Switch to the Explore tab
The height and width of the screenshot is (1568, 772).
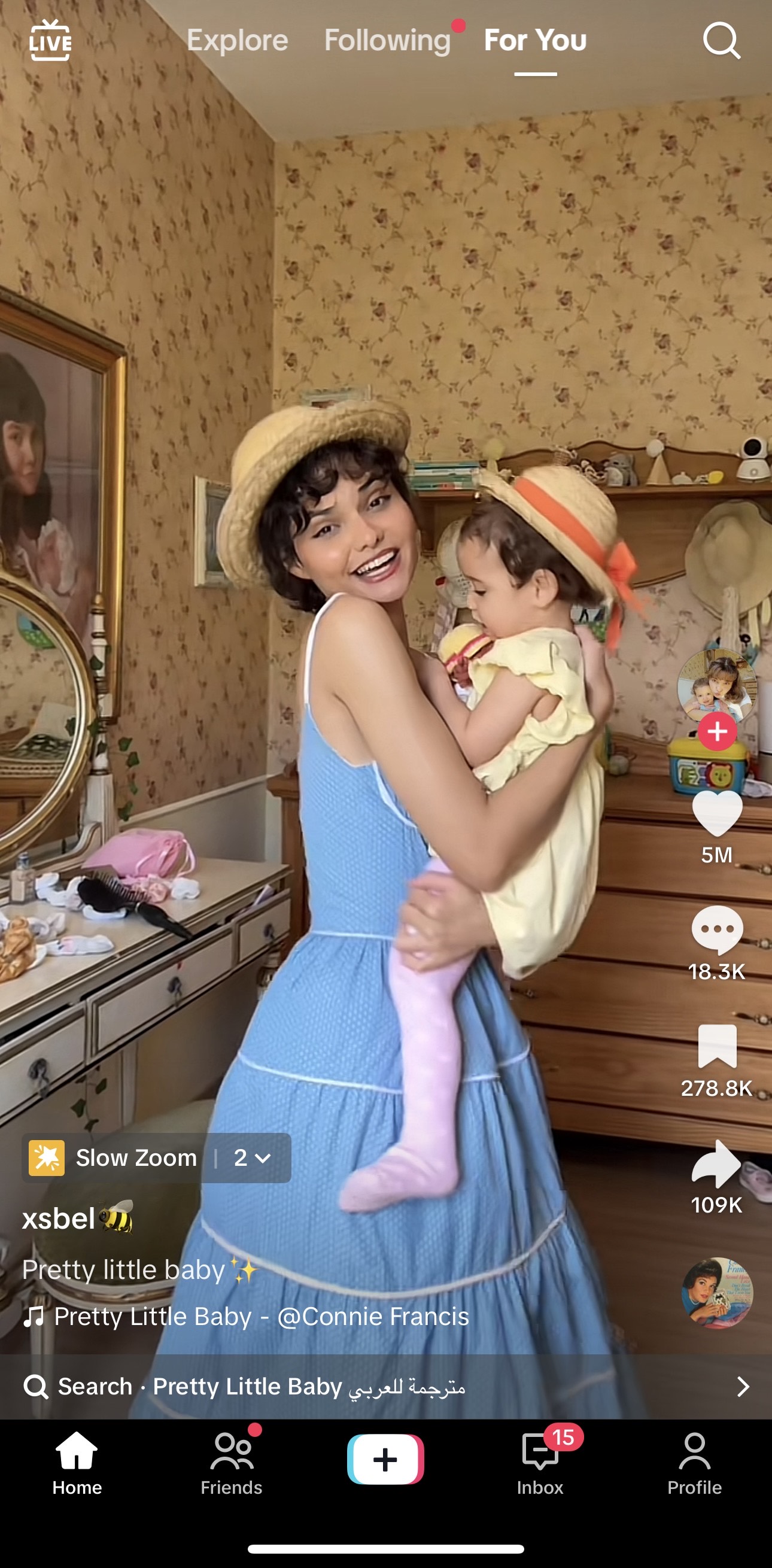pos(237,40)
